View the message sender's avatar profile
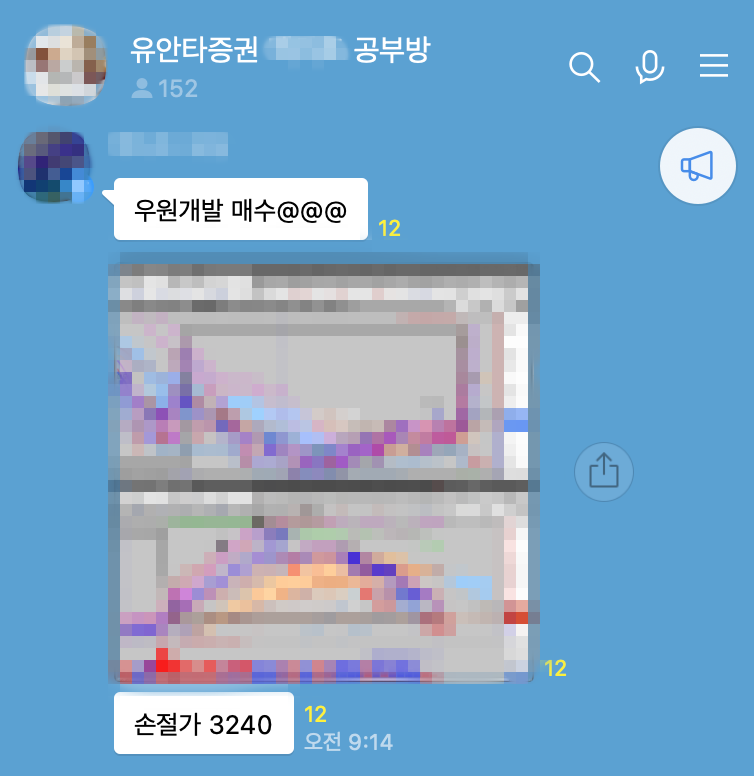The image size is (754, 776). (56, 166)
